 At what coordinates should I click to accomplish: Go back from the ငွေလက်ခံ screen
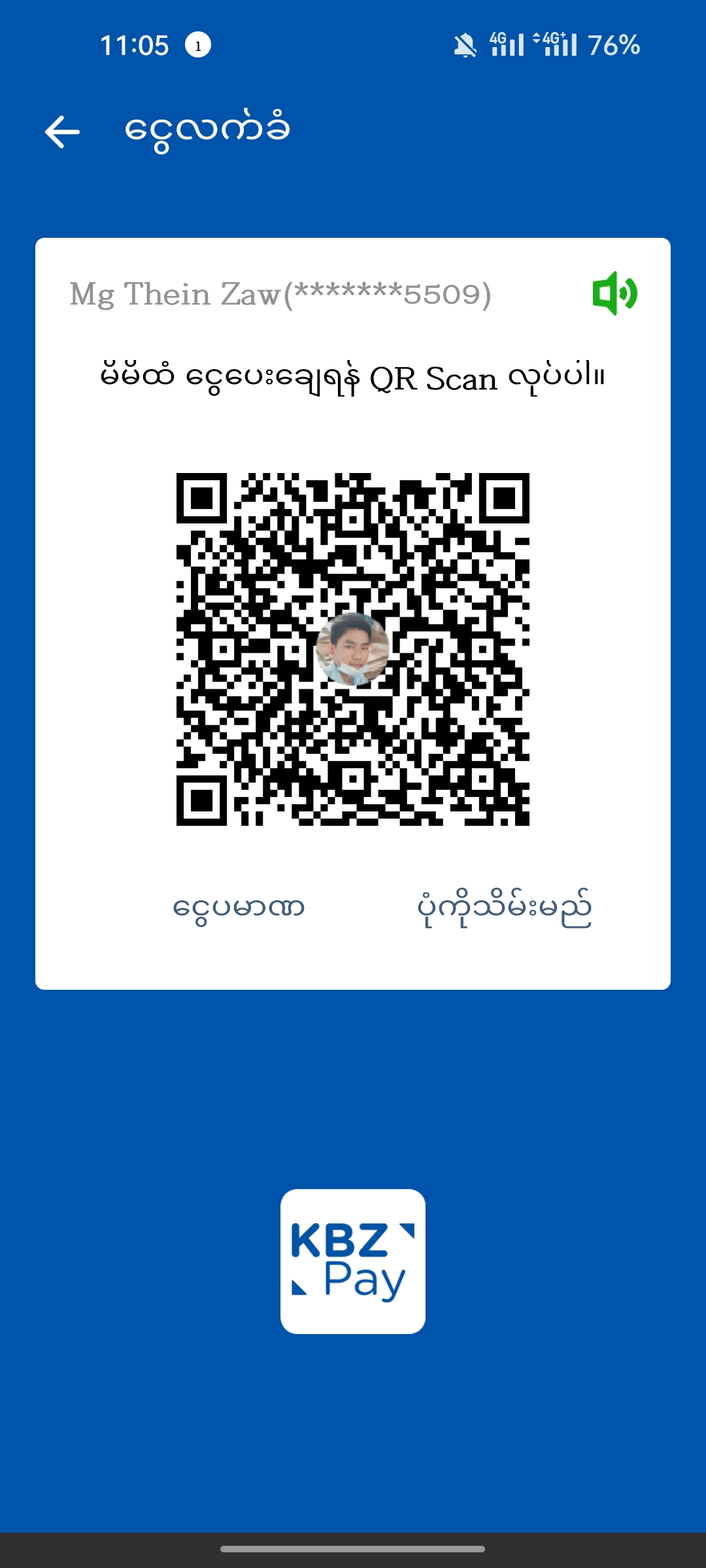62,132
